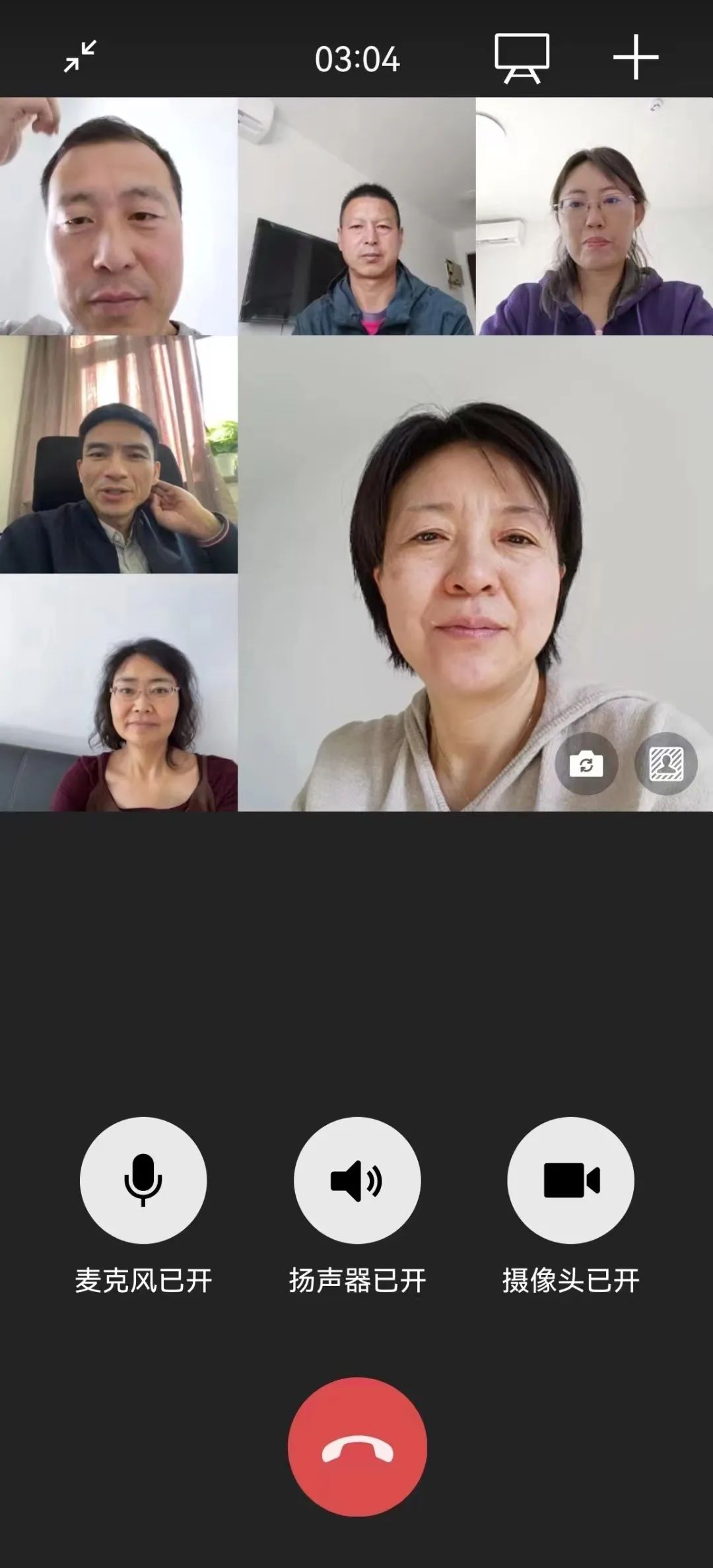Flip the camera with the switch icon

point(586,765)
